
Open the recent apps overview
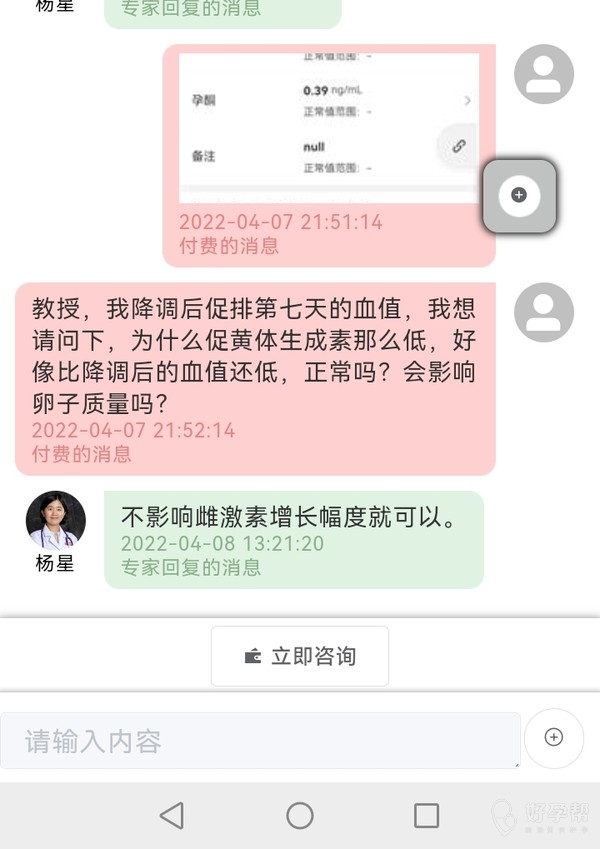click(x=427, y=815)
